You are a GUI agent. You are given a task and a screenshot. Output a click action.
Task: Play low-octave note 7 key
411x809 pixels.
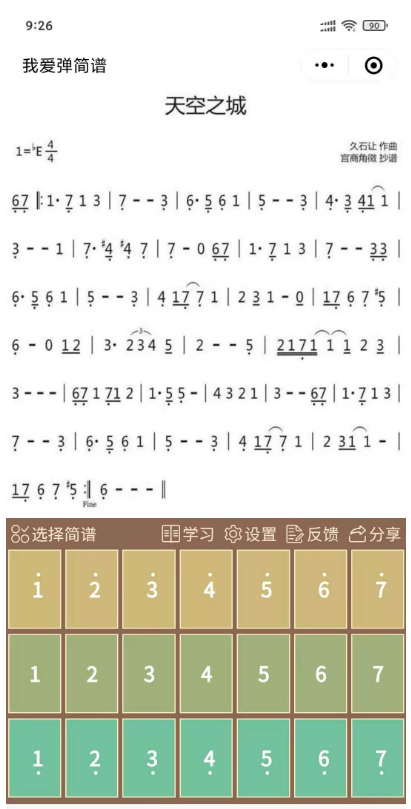point(377,758)
